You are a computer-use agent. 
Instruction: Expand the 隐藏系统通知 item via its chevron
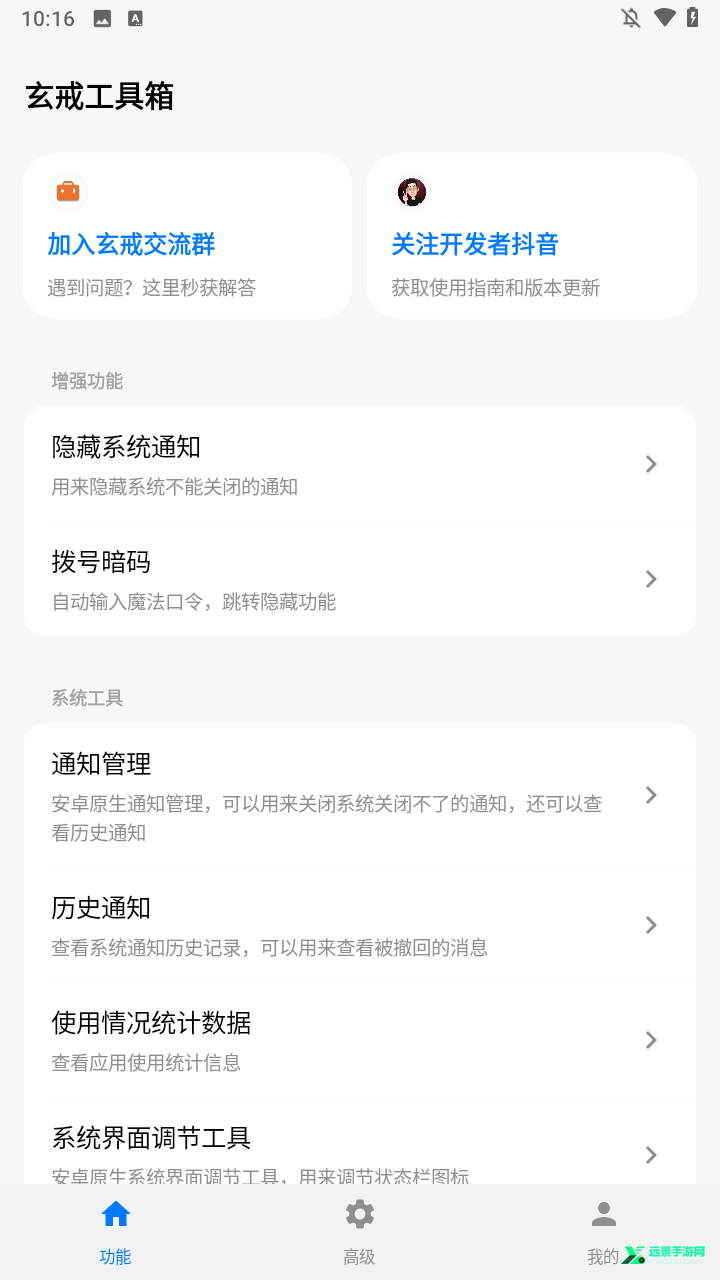(651, 464)
